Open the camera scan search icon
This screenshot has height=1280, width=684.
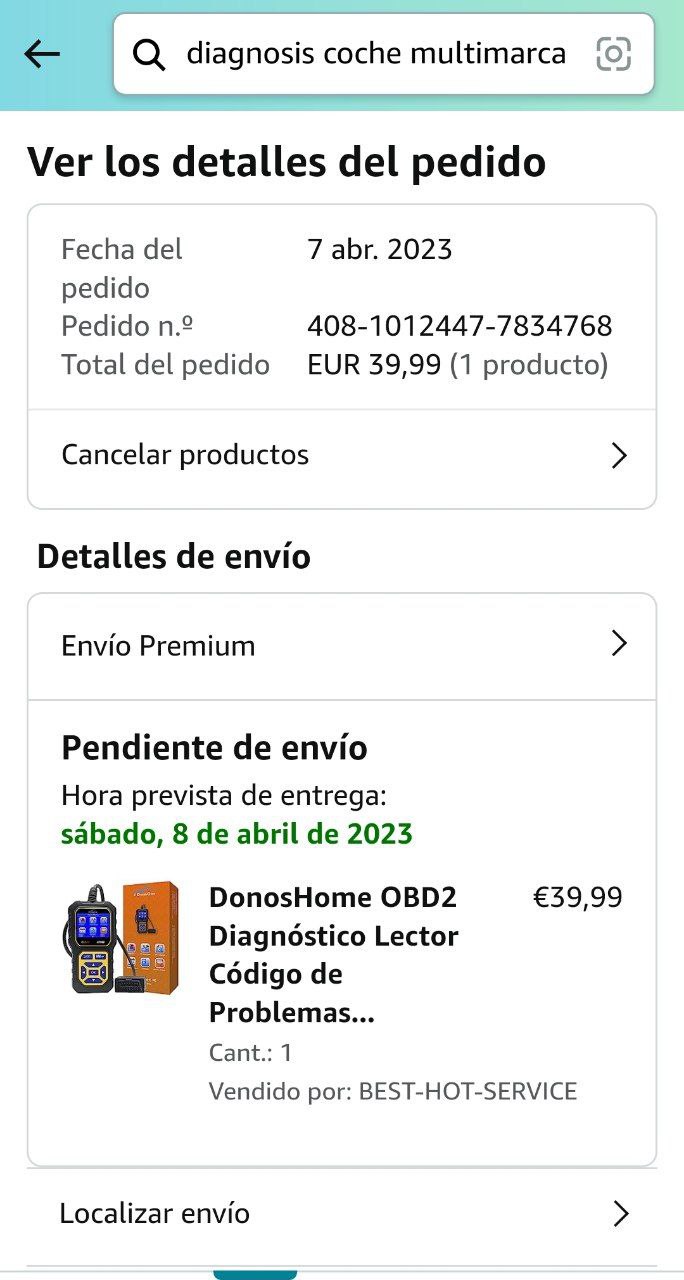click(x=613, y=54)
